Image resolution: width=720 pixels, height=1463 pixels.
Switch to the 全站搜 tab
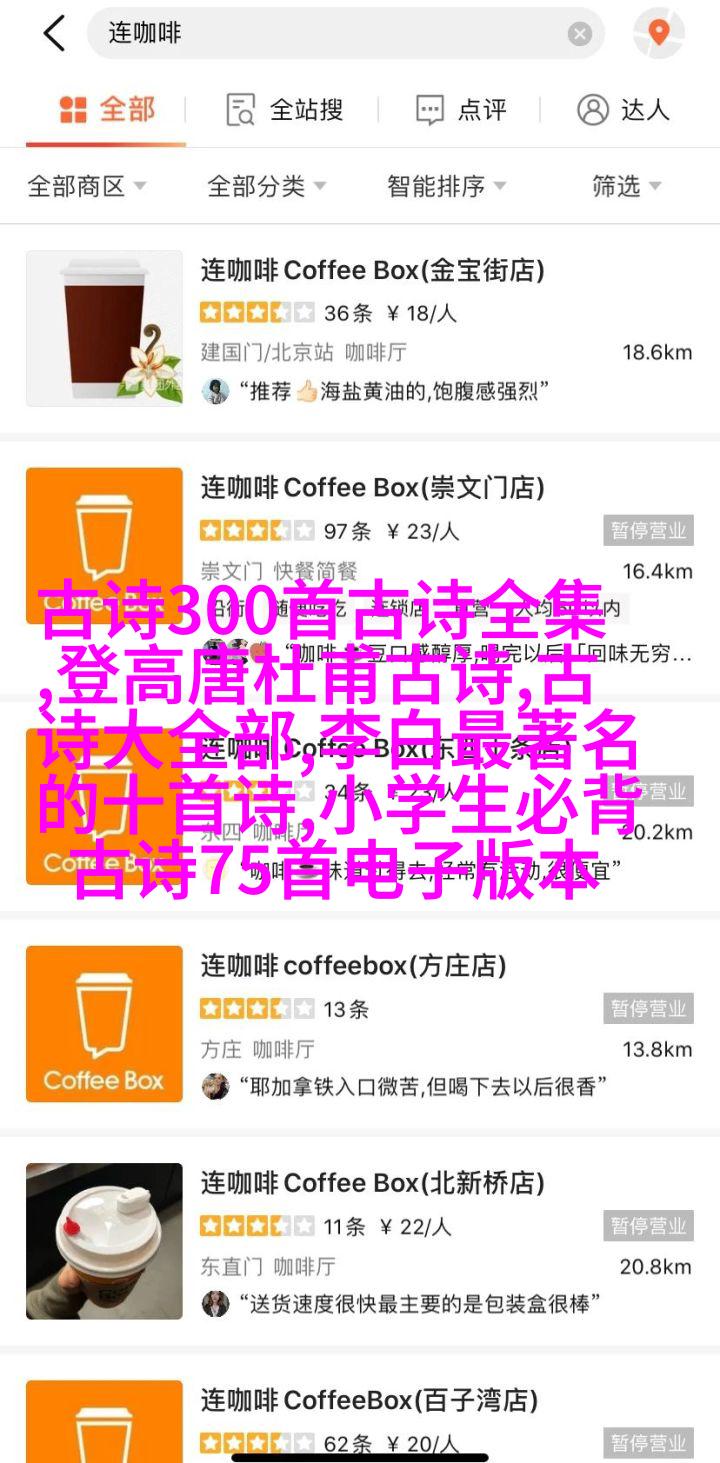[285, 110]
